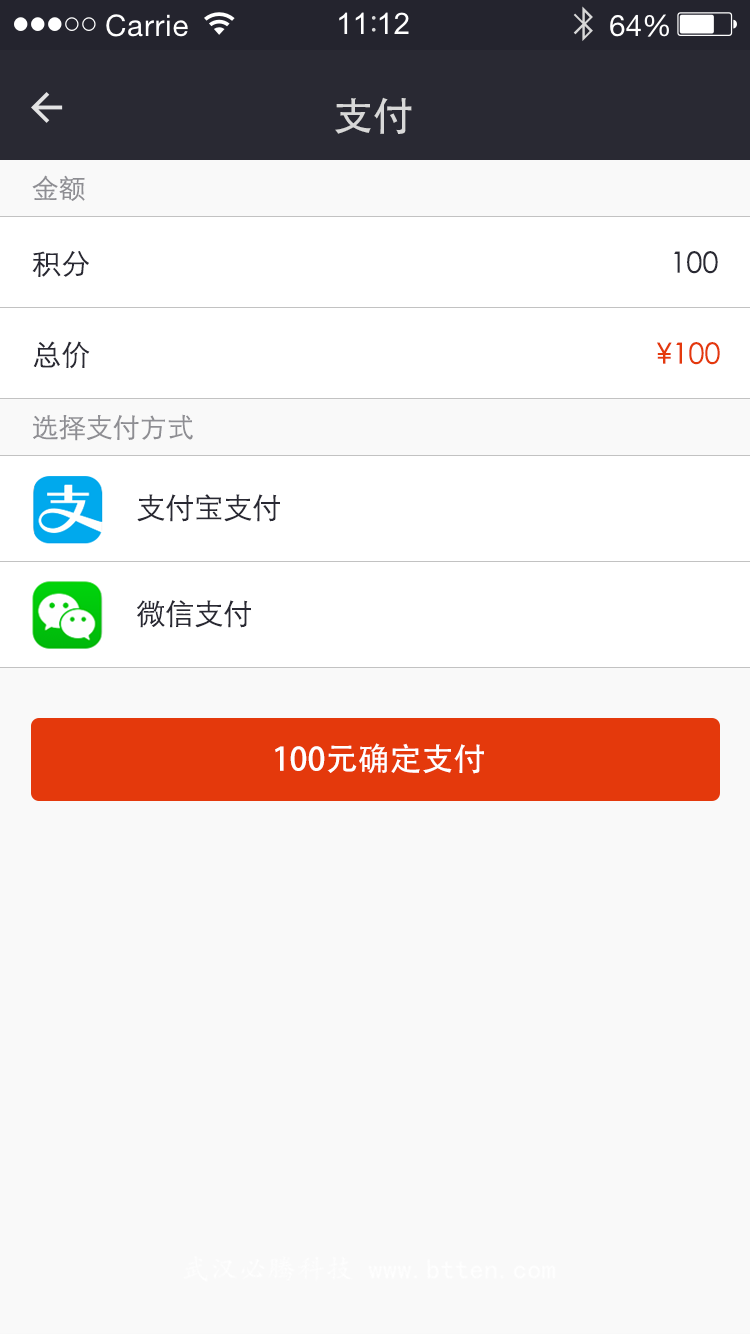Tap the 100元确定支付 button

pos(375,759)
